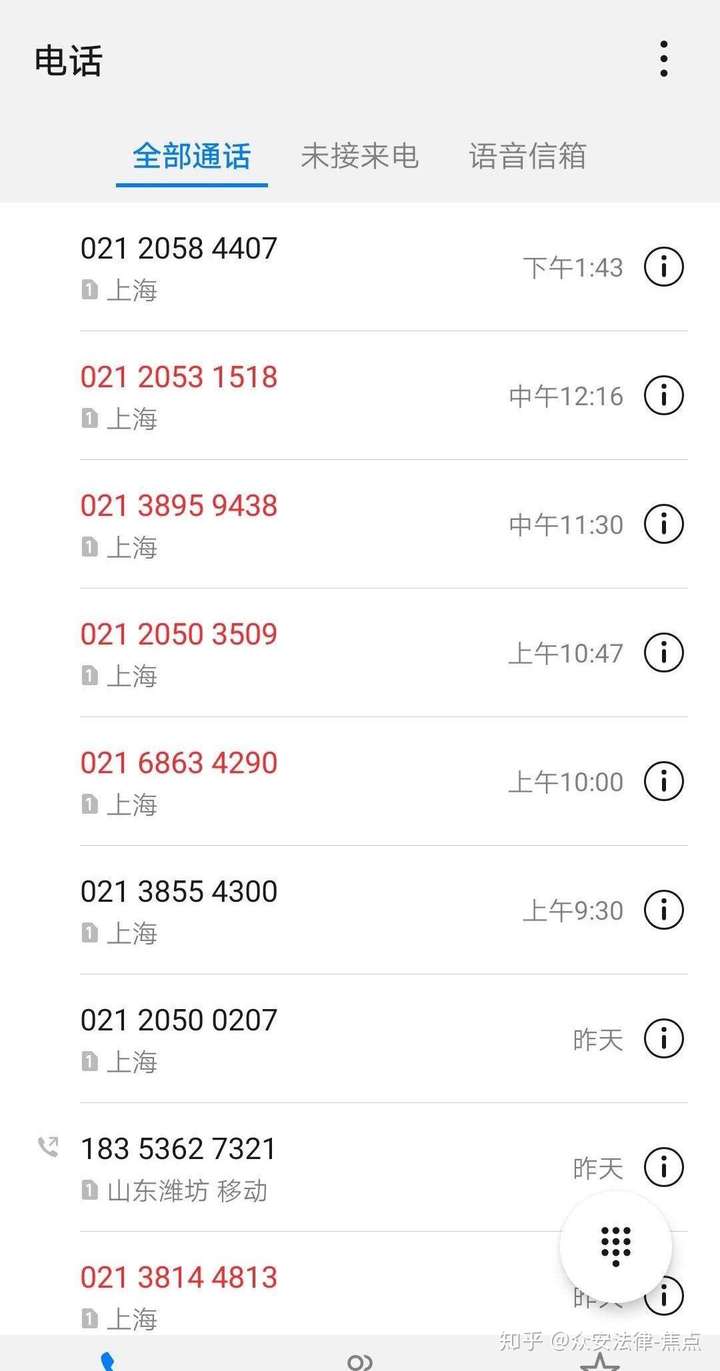720x1371 pixels.
Task: Tap the info icon for 021 2050 3509
Action: click(663, 652)
